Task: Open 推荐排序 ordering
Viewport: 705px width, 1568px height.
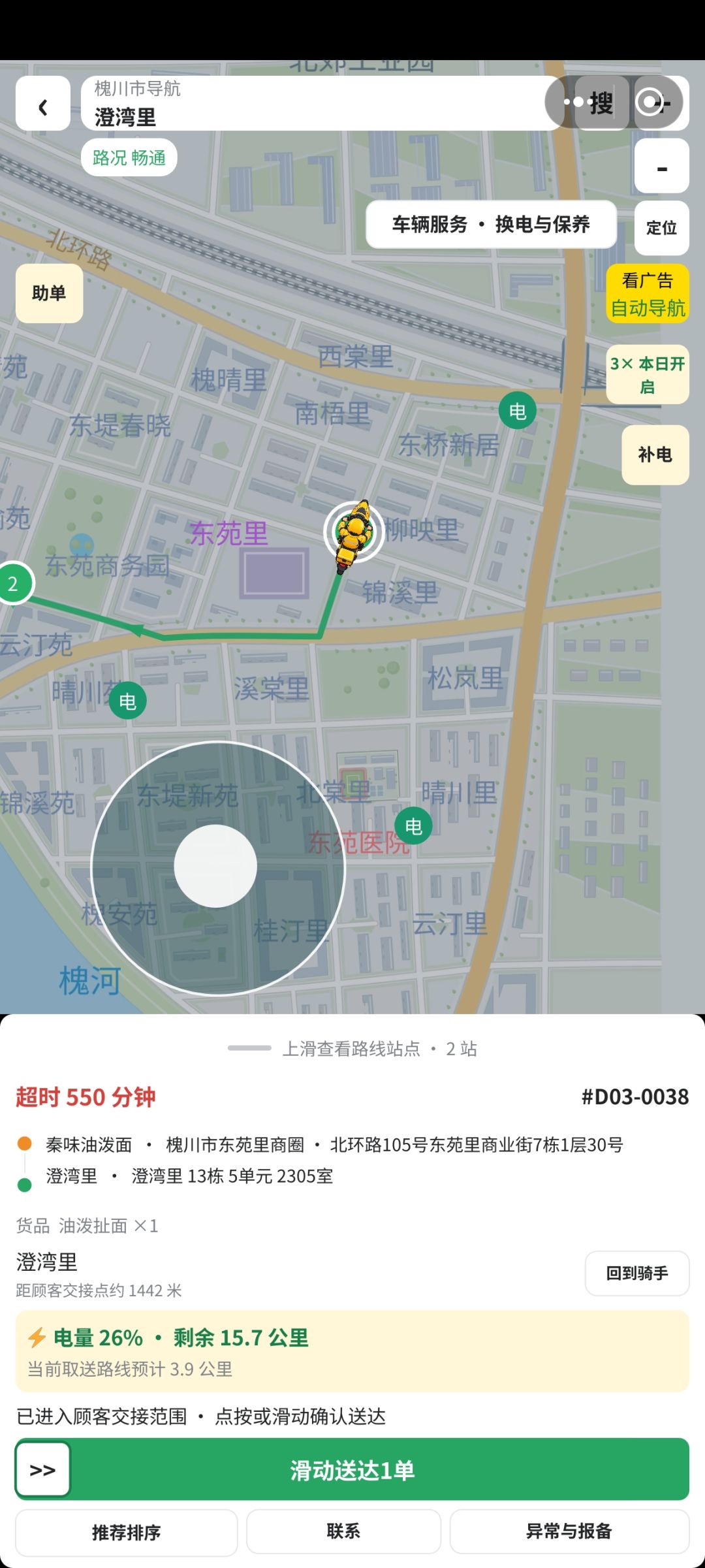Action: (x=127, y=1532)
